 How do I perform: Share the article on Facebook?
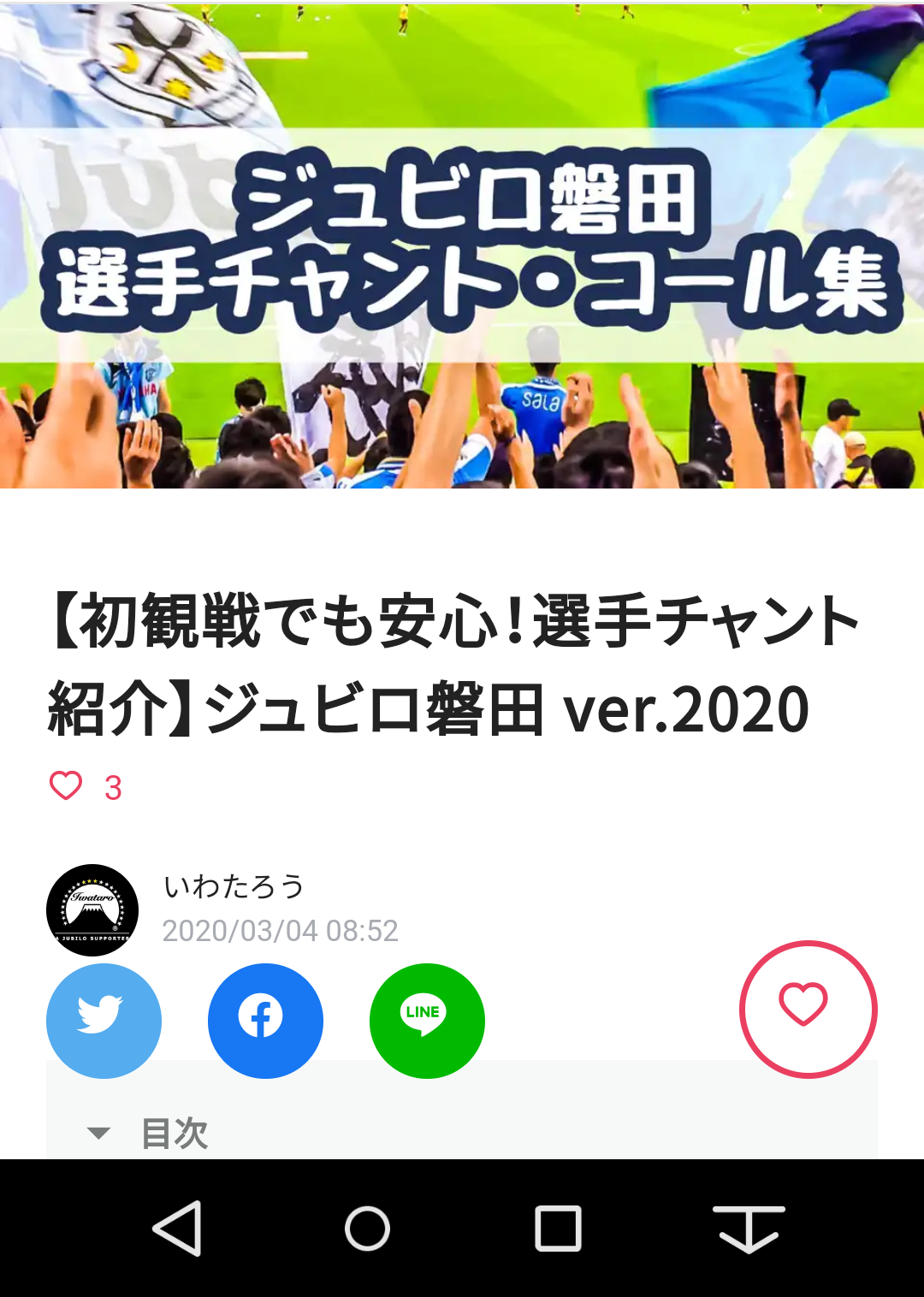[265, 1020]
